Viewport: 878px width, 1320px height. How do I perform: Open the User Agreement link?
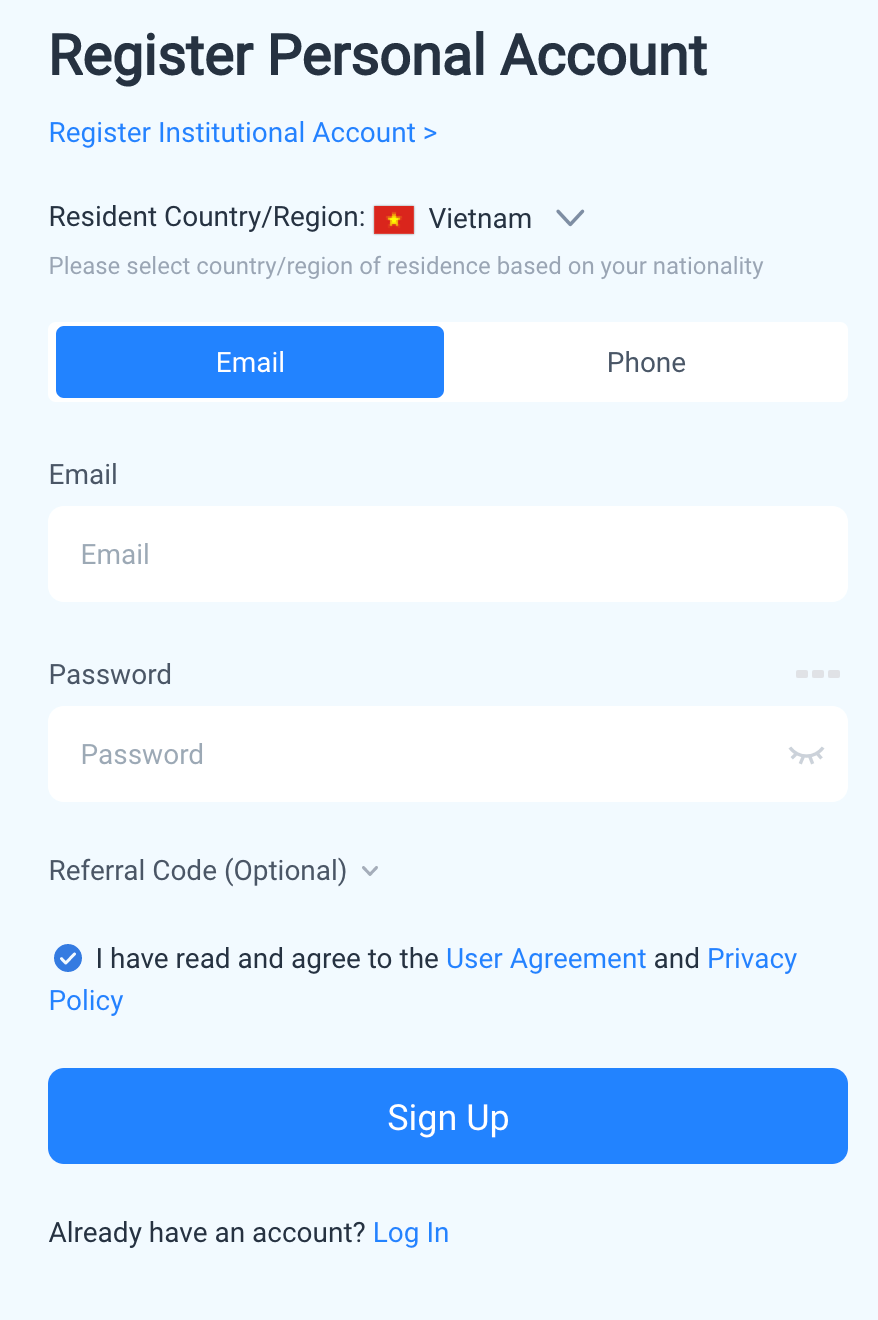546,959
